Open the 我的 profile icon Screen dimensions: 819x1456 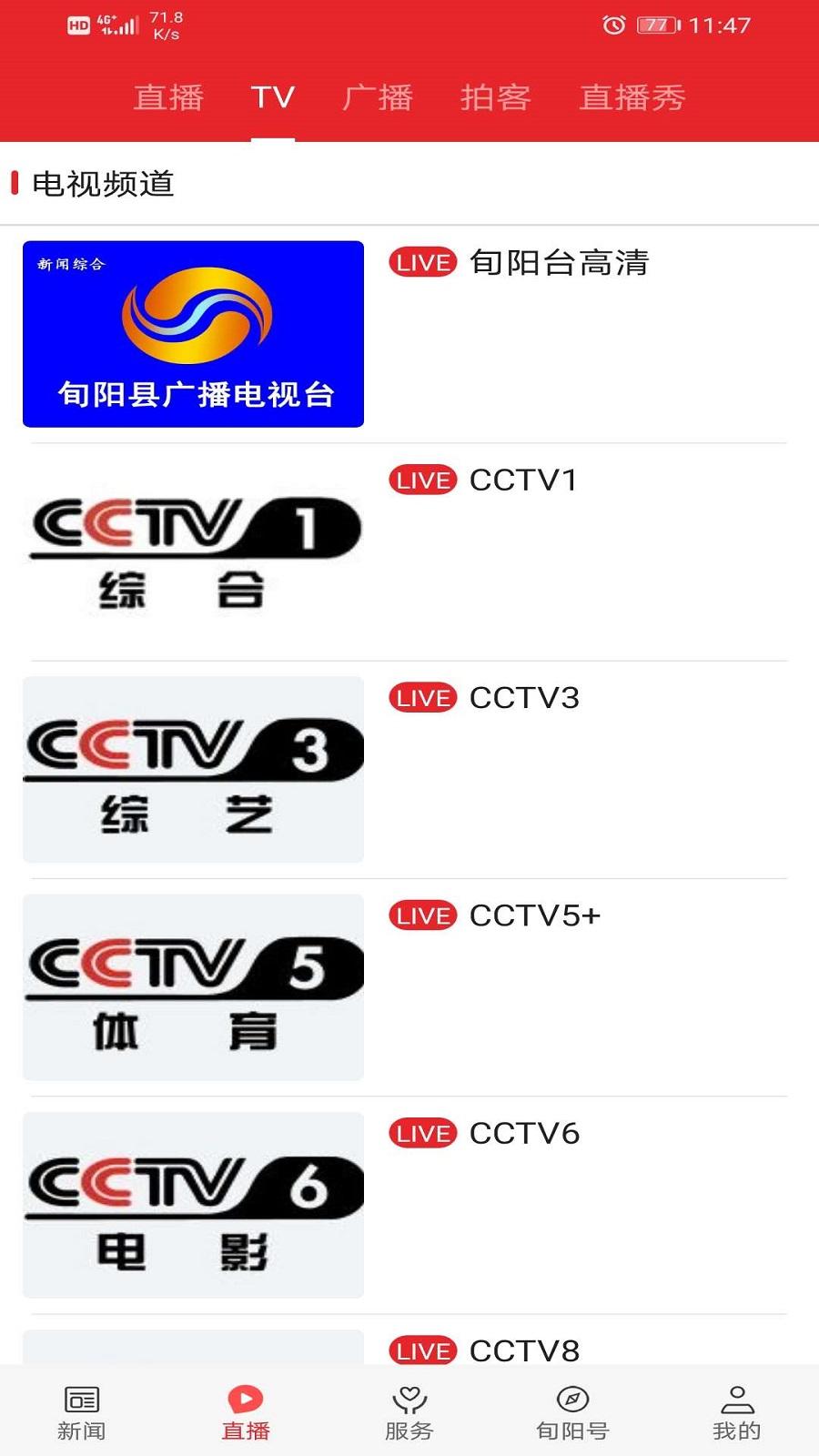(737, 1402)
